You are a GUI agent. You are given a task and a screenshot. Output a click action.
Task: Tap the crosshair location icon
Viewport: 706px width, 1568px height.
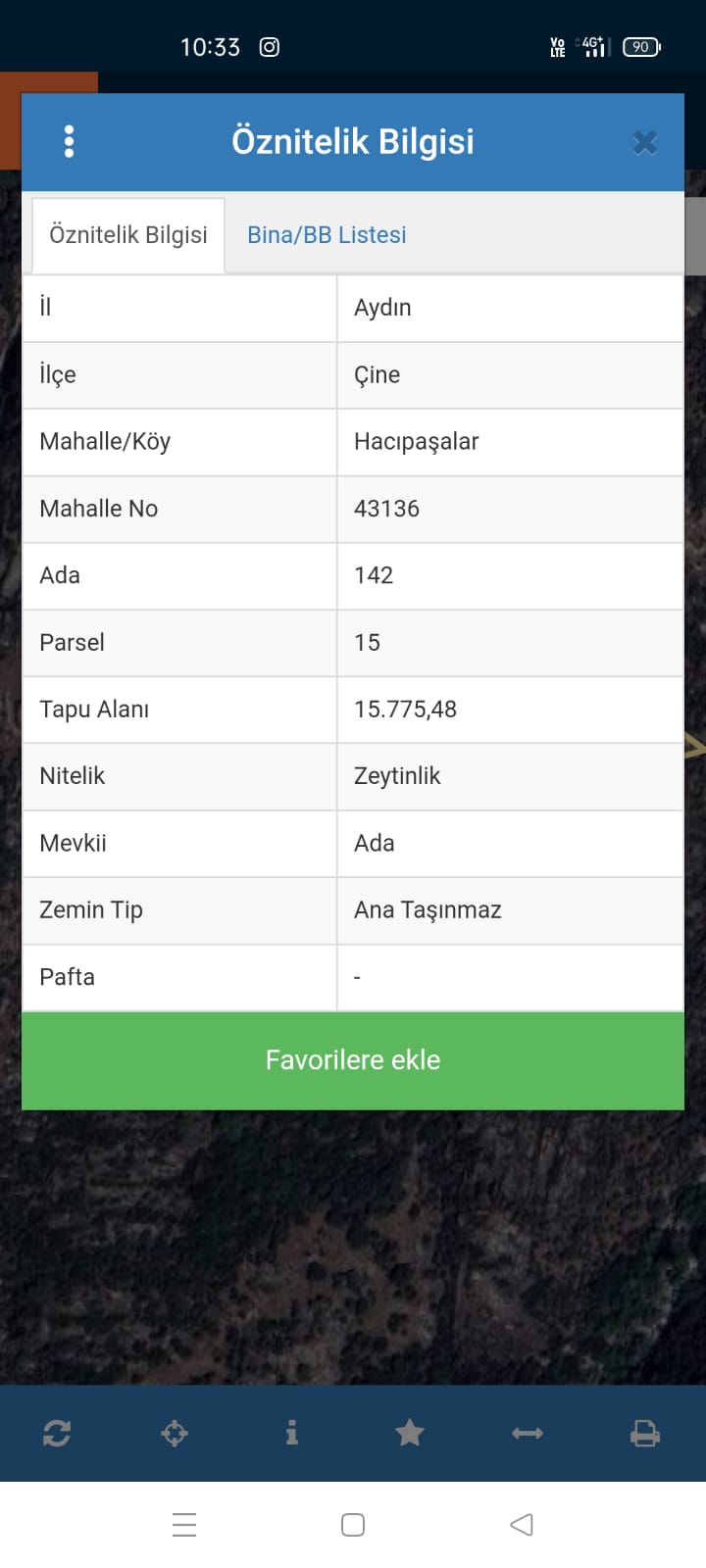(x=175, y=1434)
